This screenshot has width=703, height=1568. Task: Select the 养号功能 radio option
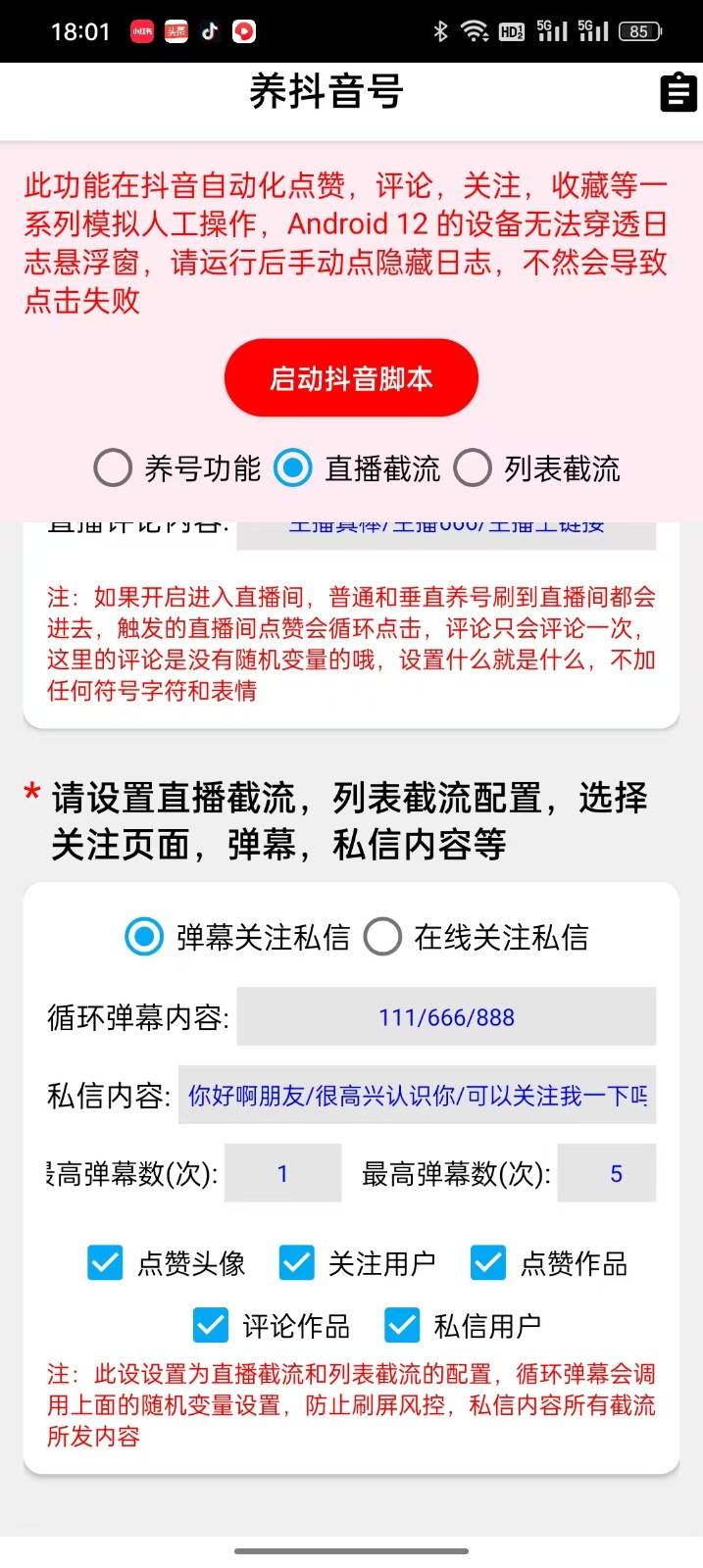pyautogui.click(x=114, y=468)
